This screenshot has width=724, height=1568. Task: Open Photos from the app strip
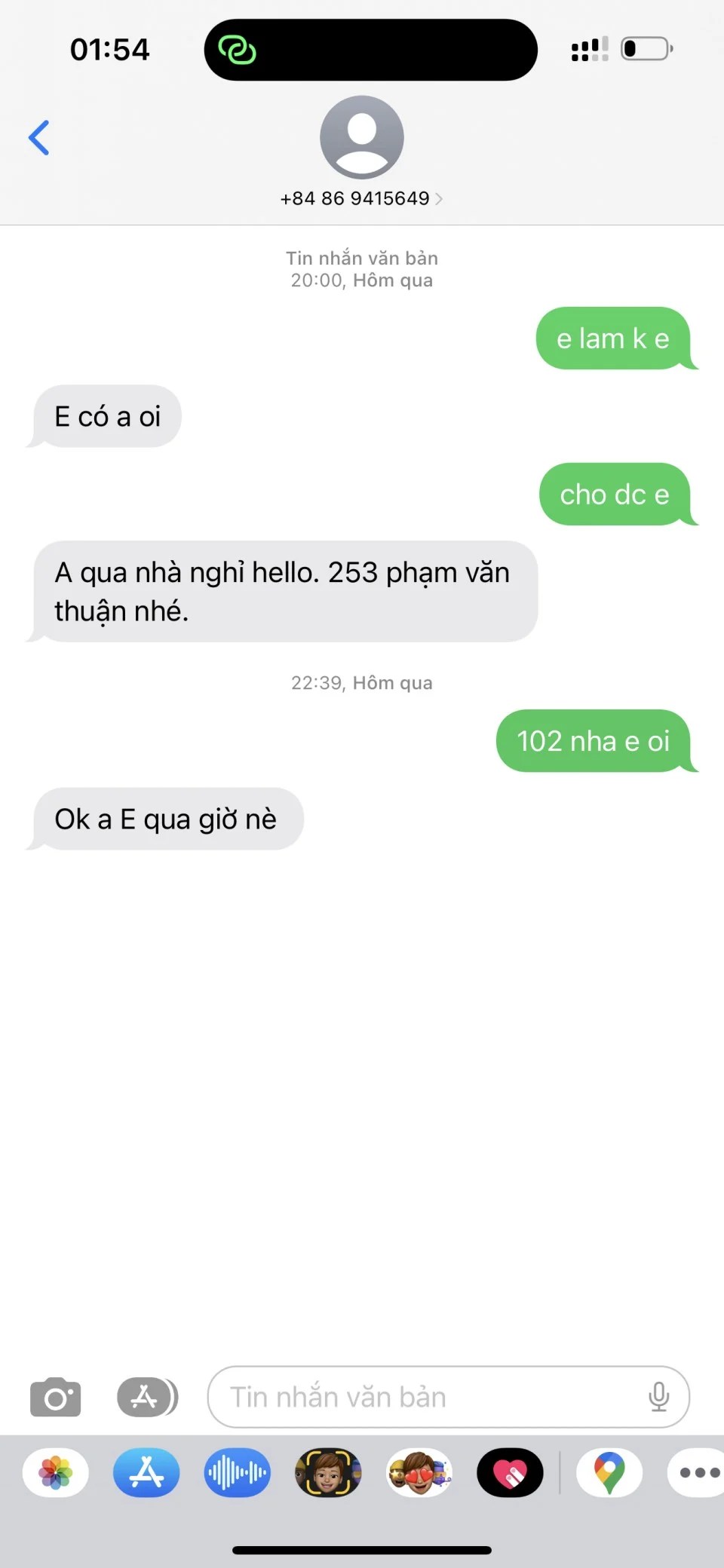tap(56, 1472)
